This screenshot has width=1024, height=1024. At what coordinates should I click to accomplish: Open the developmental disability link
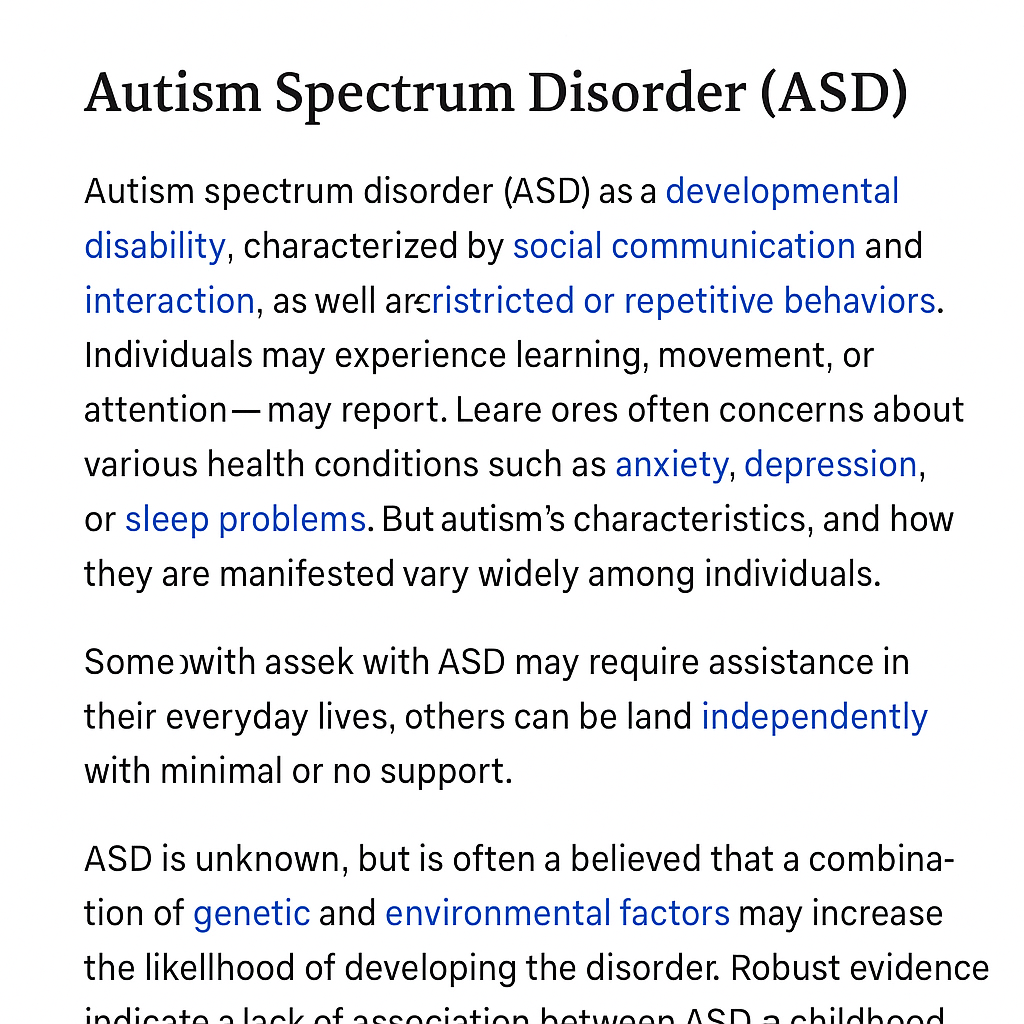pyautogui.click(x=782, y=191)
